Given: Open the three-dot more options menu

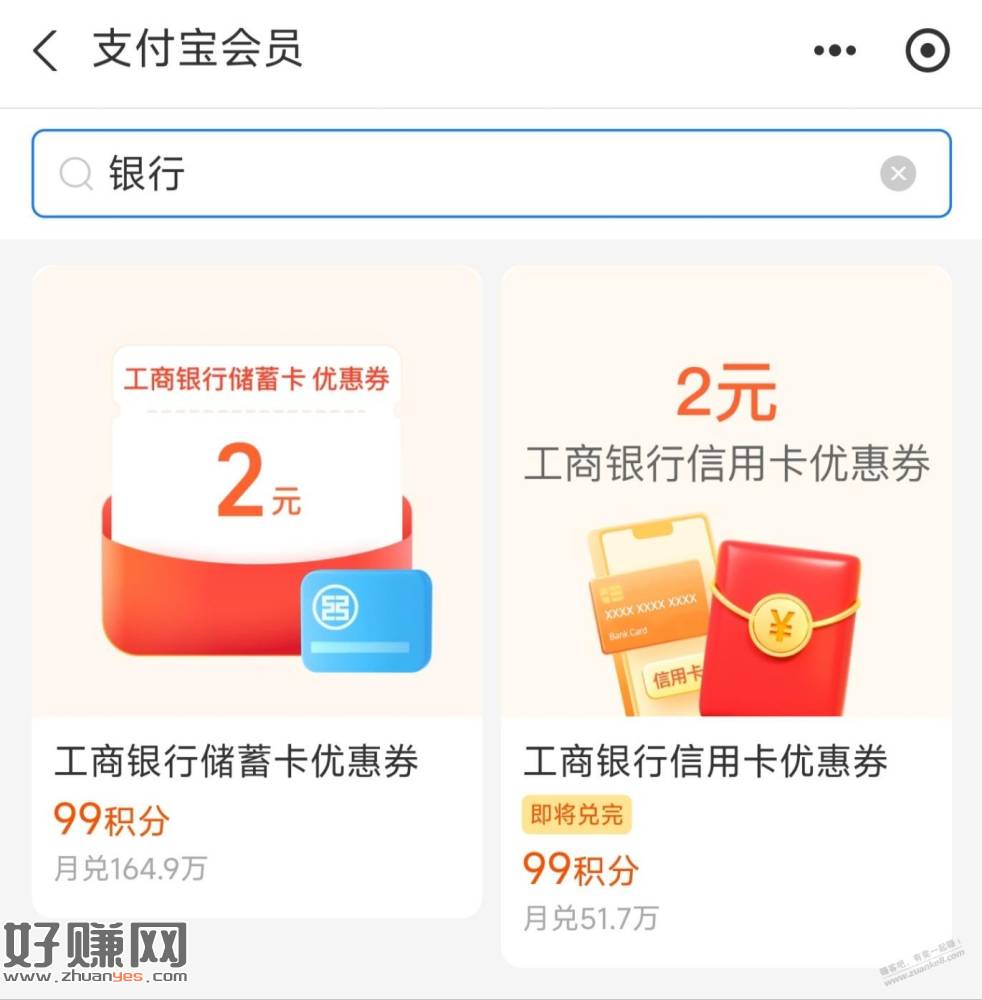Looking at the screenshot, I should click(x=835, y=51).
